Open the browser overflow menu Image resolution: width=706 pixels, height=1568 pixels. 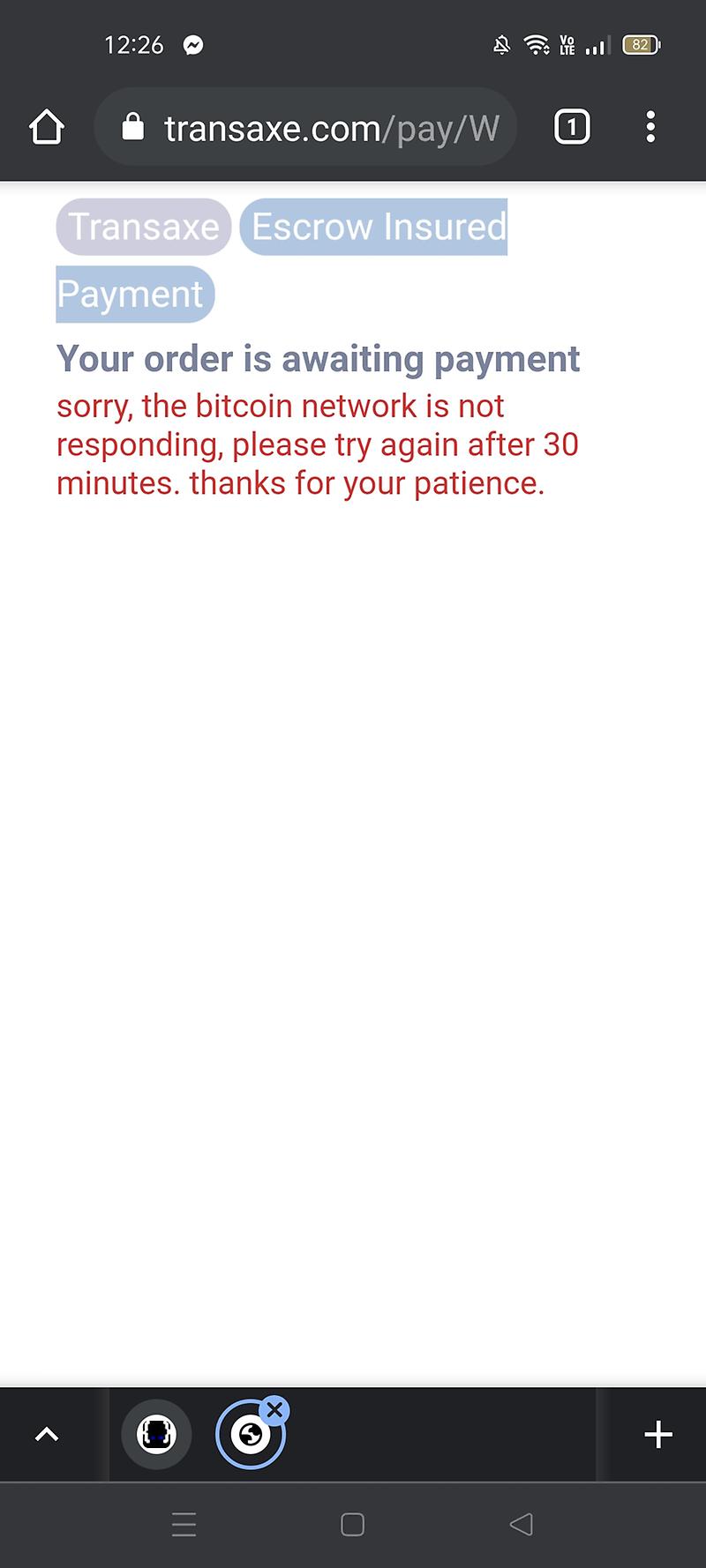tap(650, 128)
